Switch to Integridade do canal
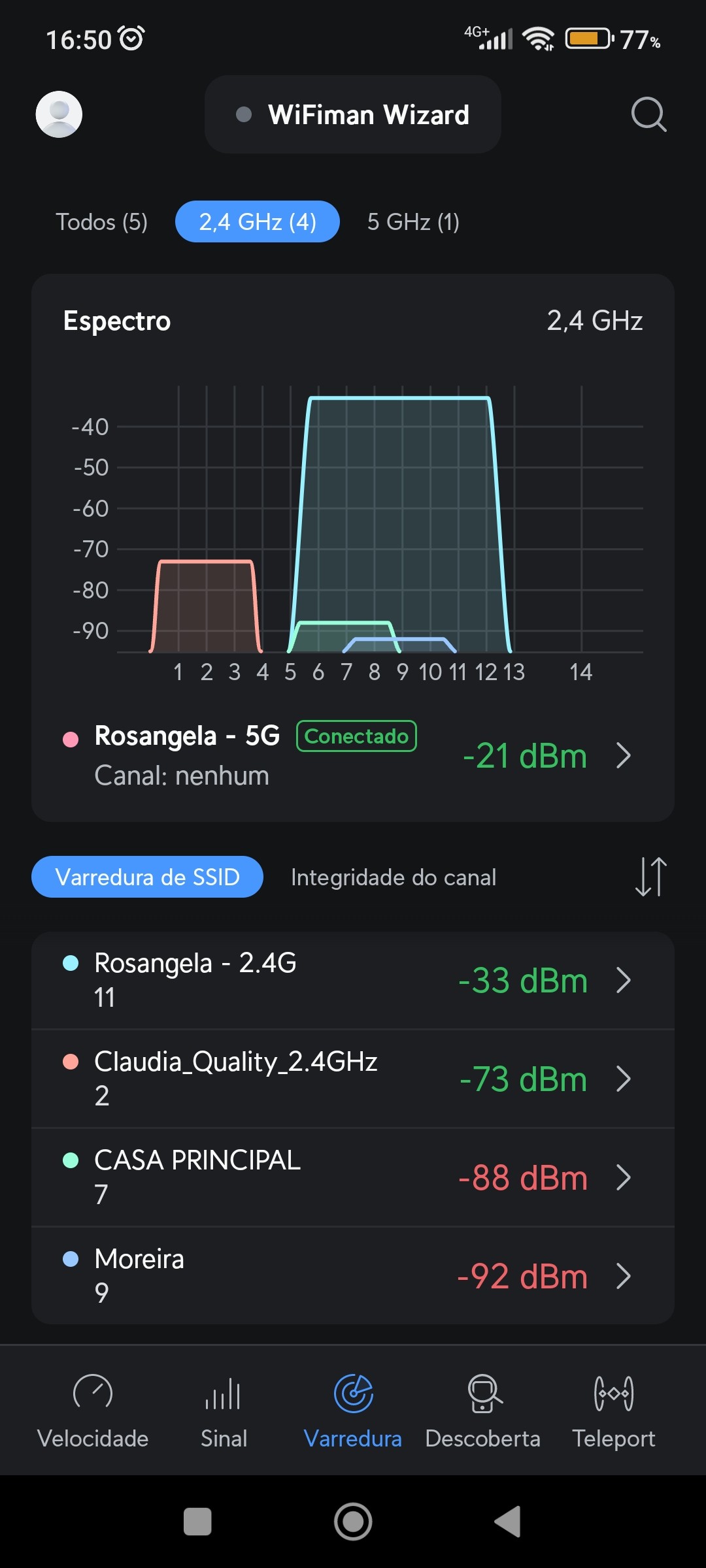This screenshot has width=706, height=1568. [394, 877]
